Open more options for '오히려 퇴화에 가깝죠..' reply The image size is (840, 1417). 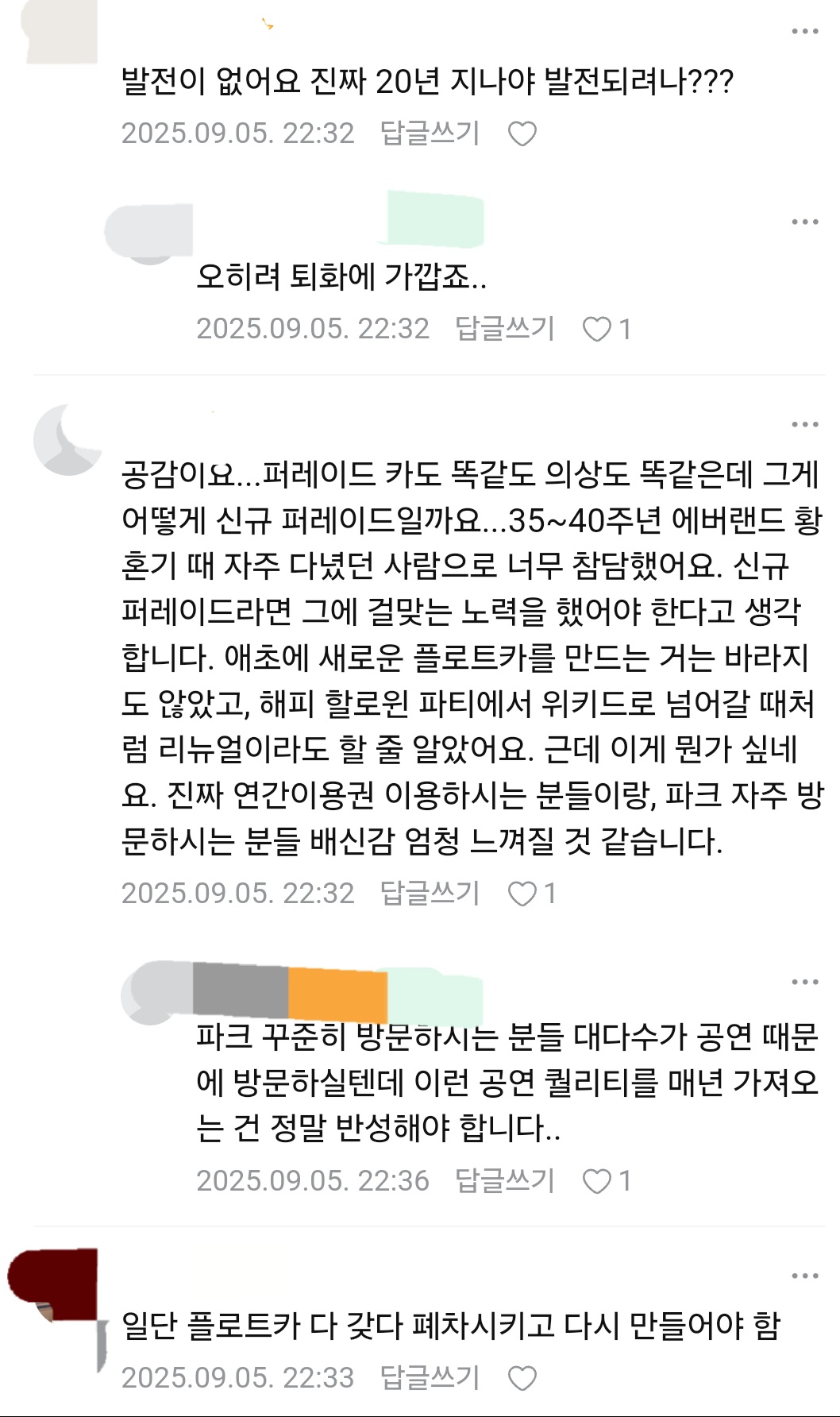804,222
